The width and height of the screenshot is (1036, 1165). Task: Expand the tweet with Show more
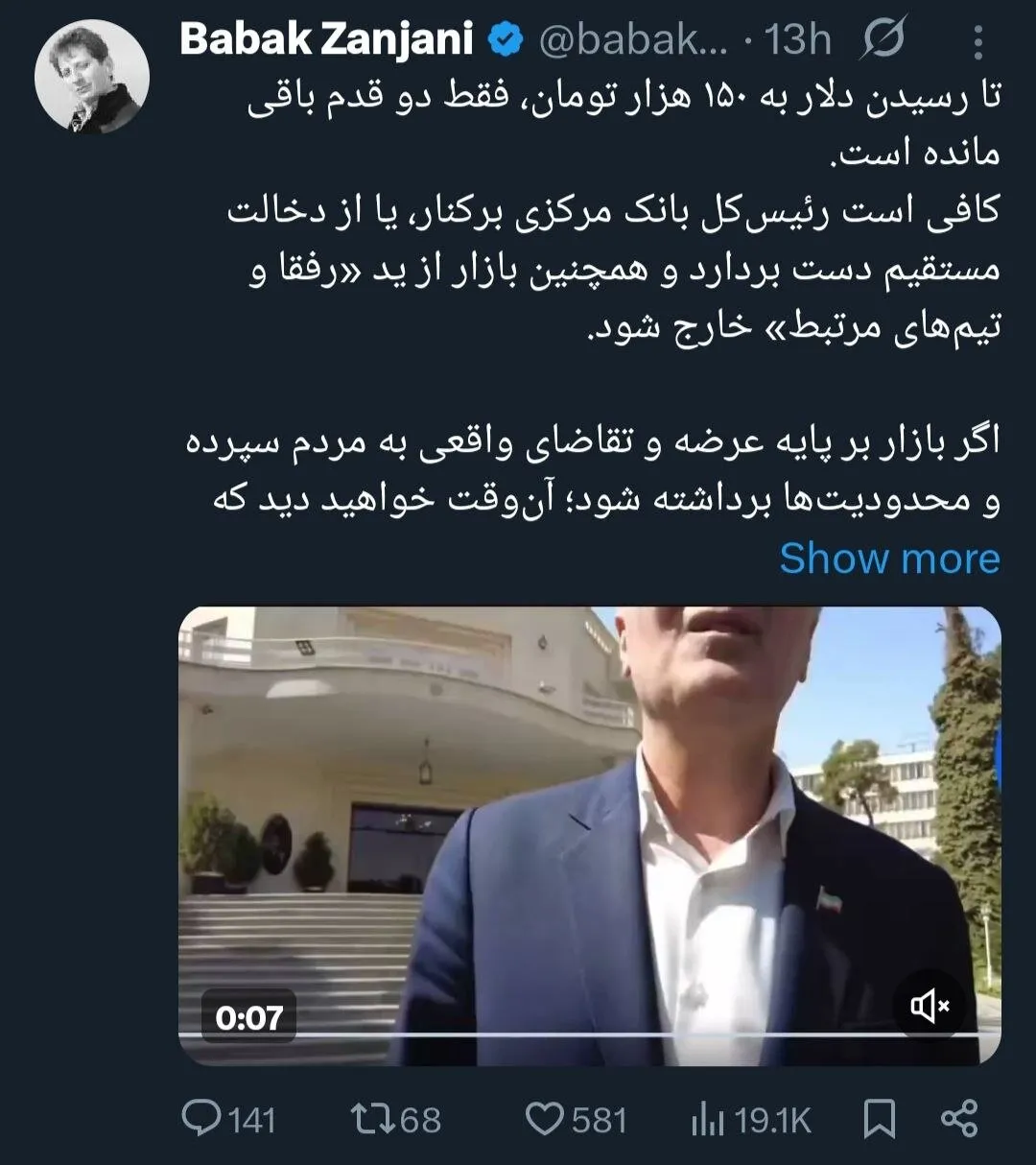(890, 559)
